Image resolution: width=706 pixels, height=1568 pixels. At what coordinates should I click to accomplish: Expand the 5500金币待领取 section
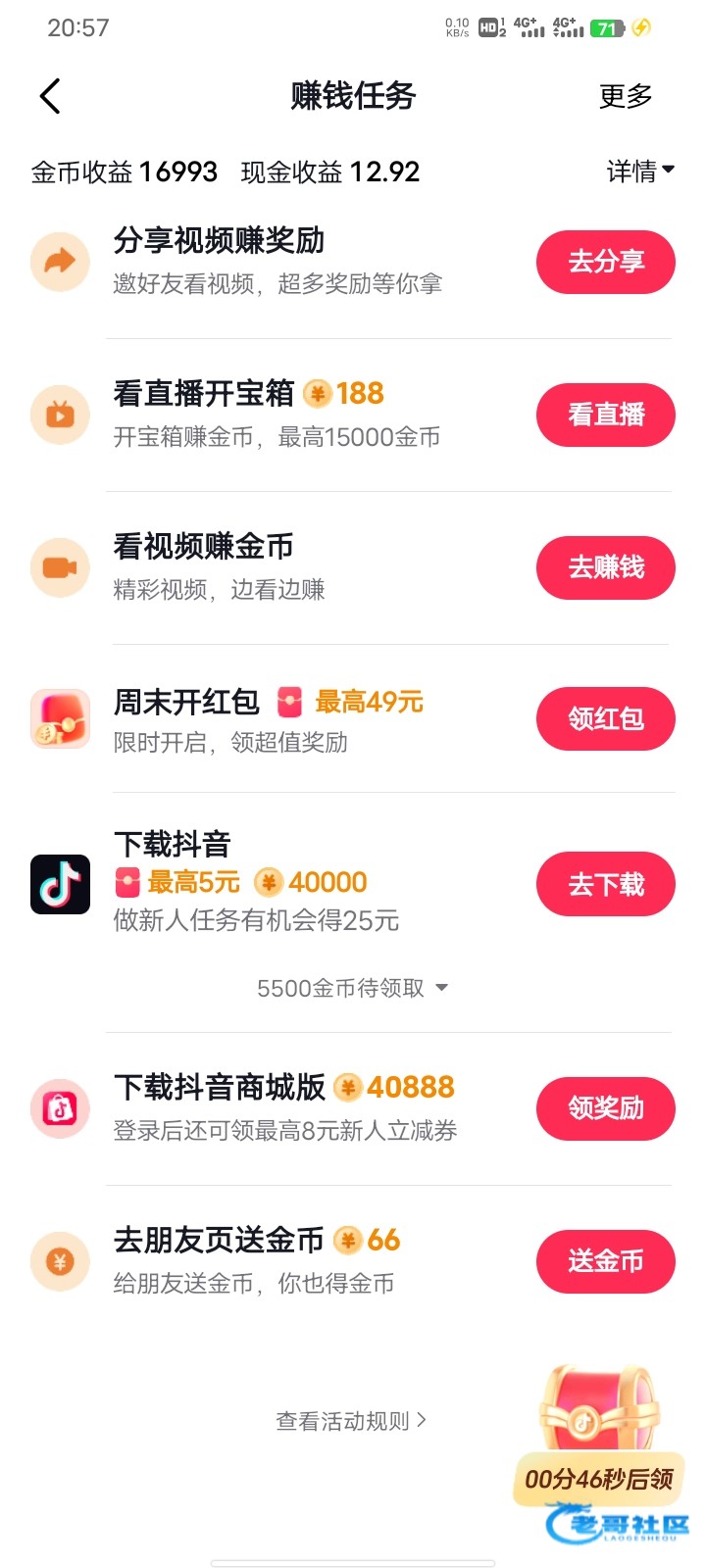[352, 988]
